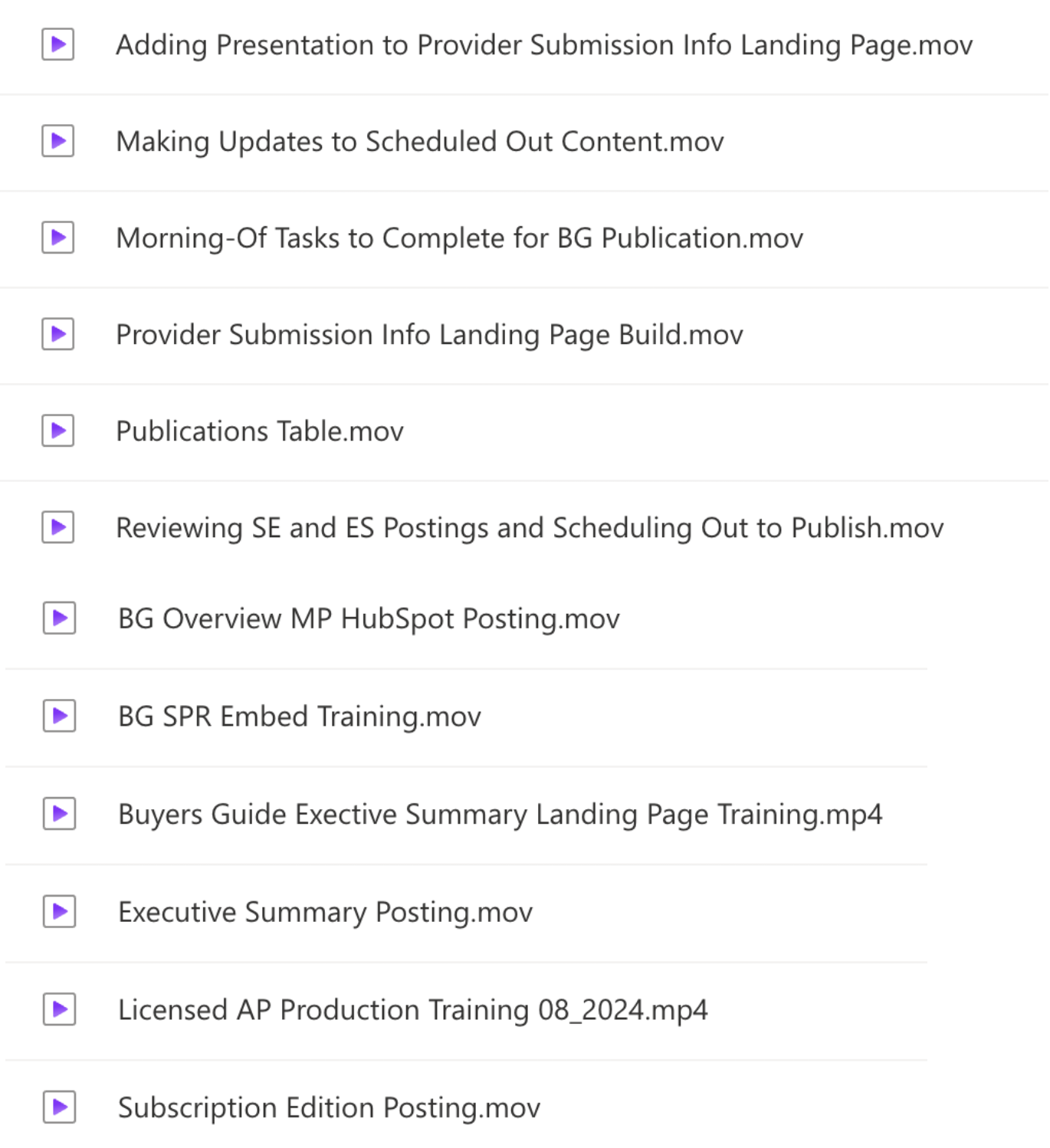Screen dimensions: 1050x1148
Task: Click the play icon for Reviewing SE and ES Postings and Scheduling Out to Publish.mov
Action: [57, 527]
